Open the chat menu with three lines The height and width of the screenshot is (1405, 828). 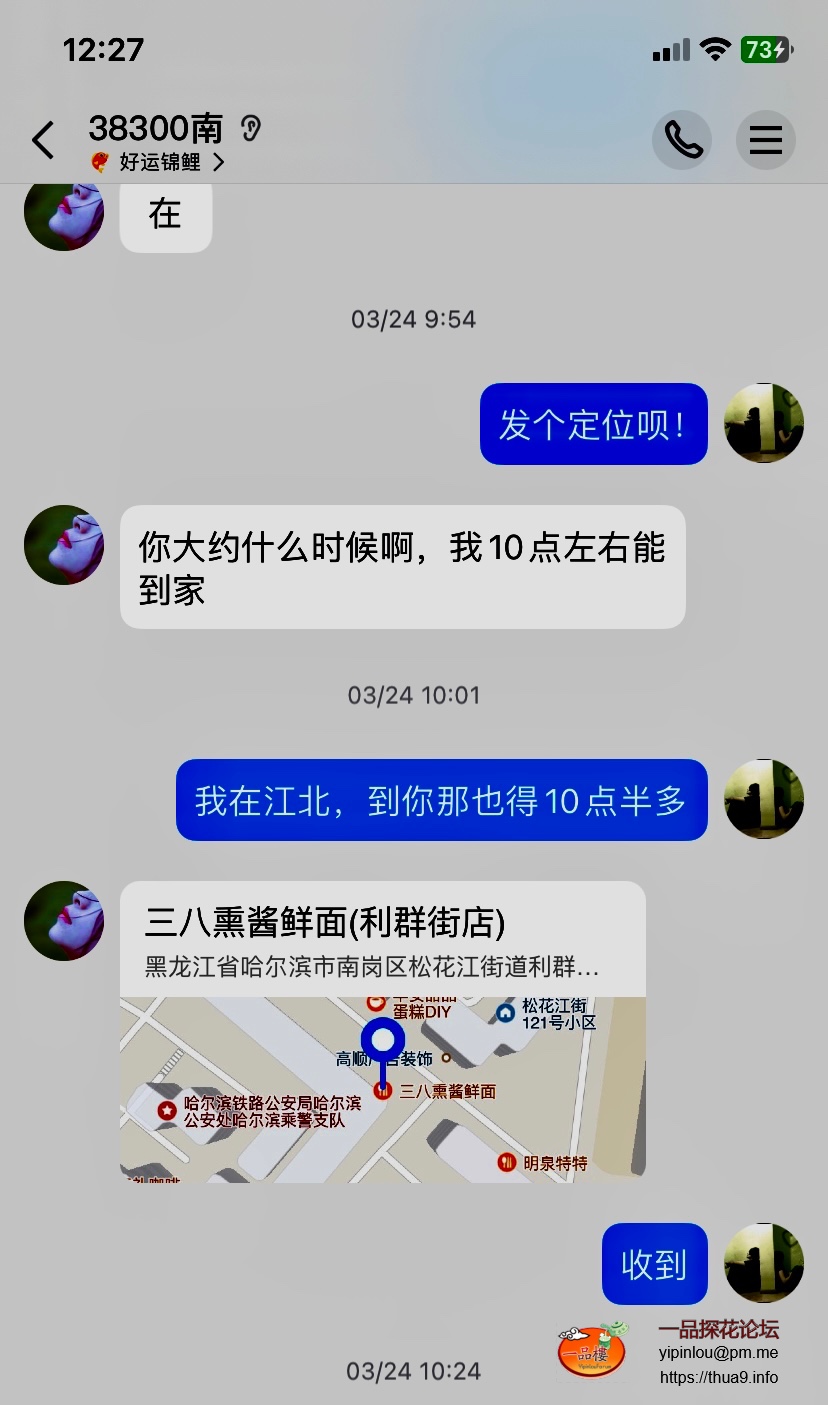(x=766, y=140)
